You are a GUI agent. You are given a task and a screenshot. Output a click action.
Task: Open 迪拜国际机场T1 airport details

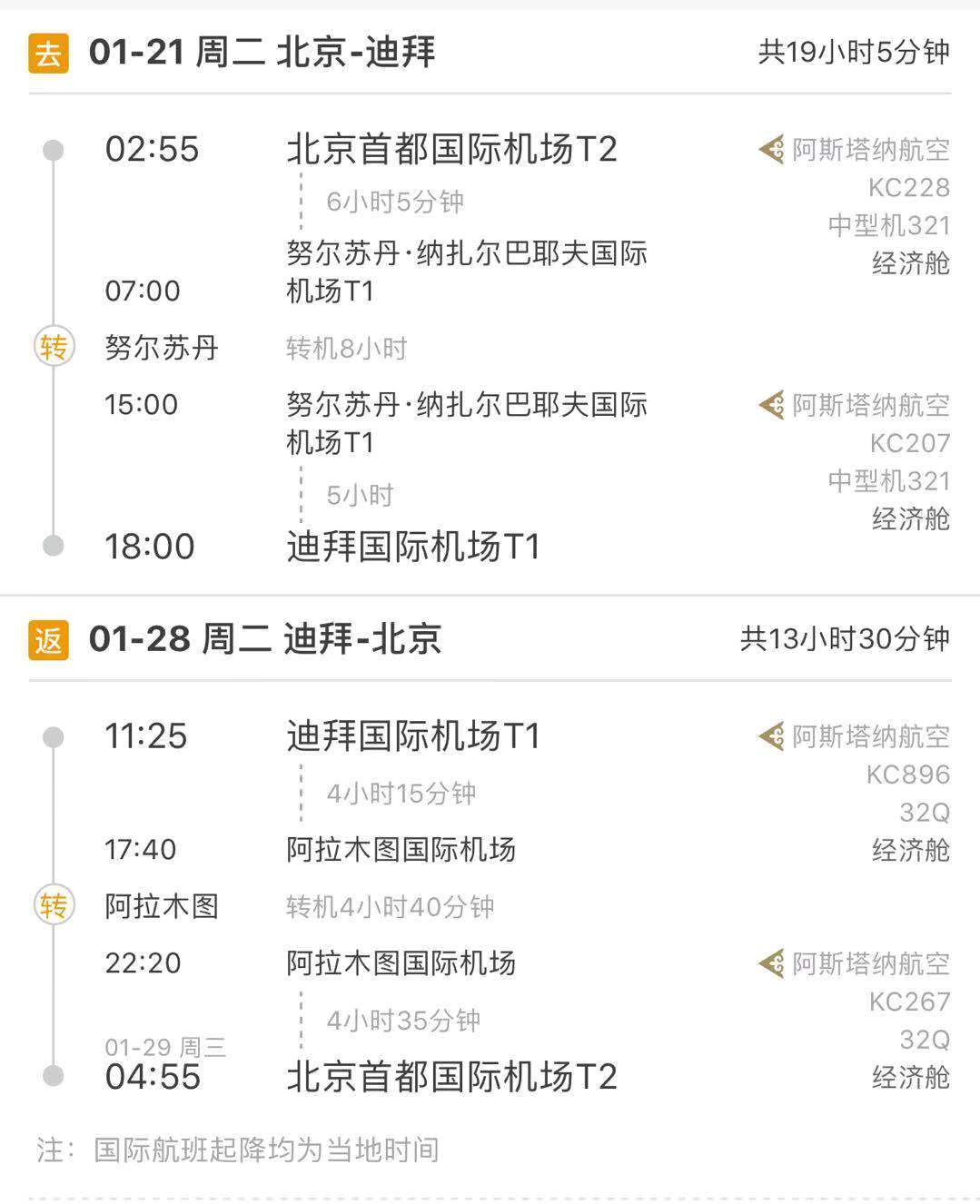point(413,547)
